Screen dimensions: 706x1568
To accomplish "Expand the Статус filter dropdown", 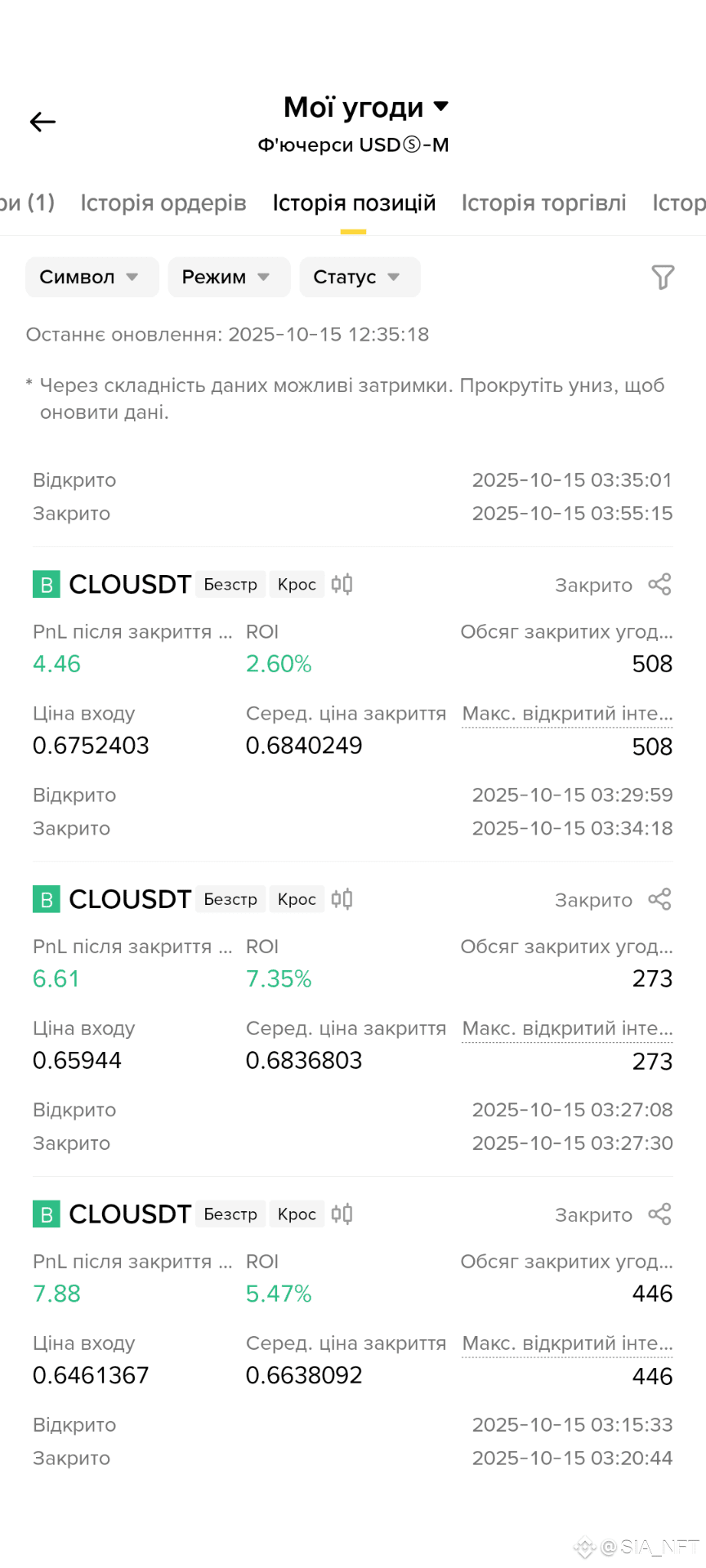I will click(359, 277).
